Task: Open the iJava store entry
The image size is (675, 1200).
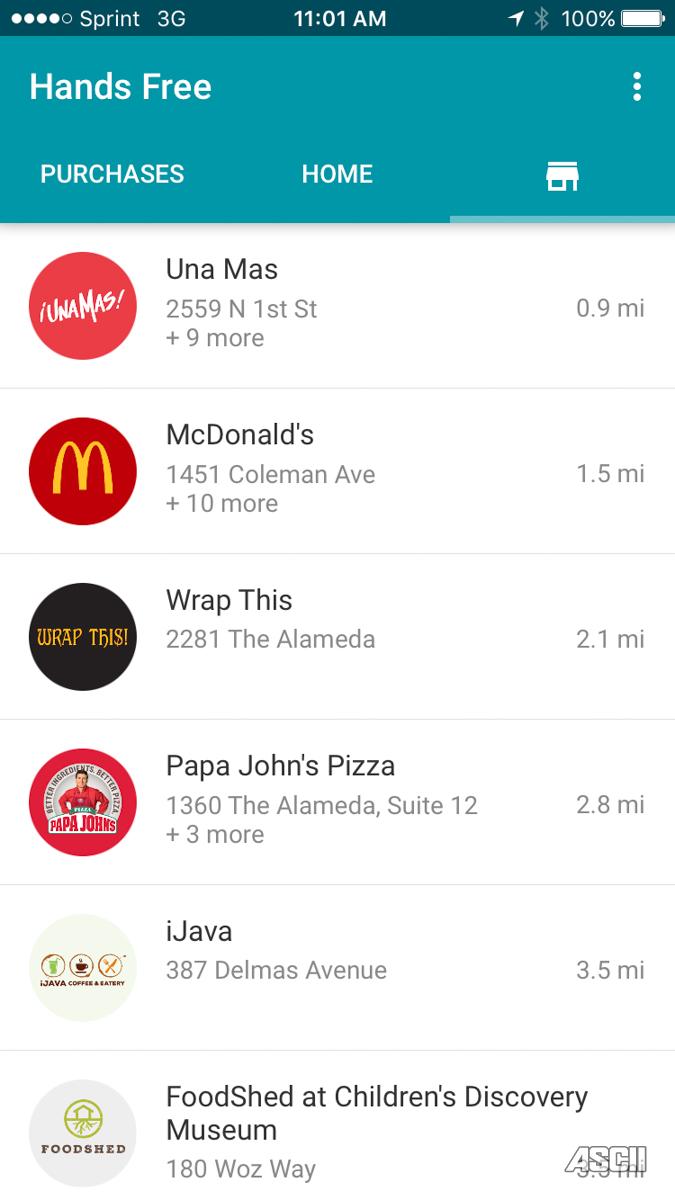Action: (x=337, y=967)
